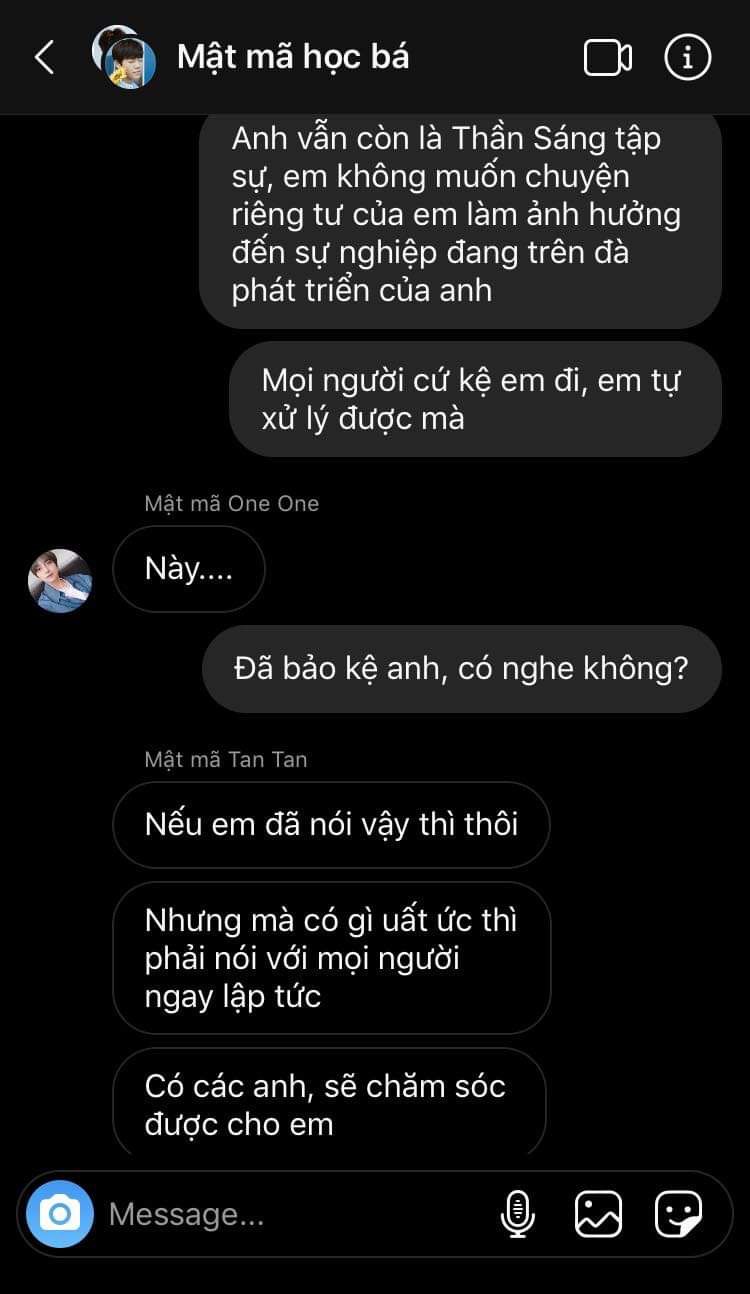Record a voice message with the microphone
This screenshot has width=750, height=1294.
(x=517, y=1214)
